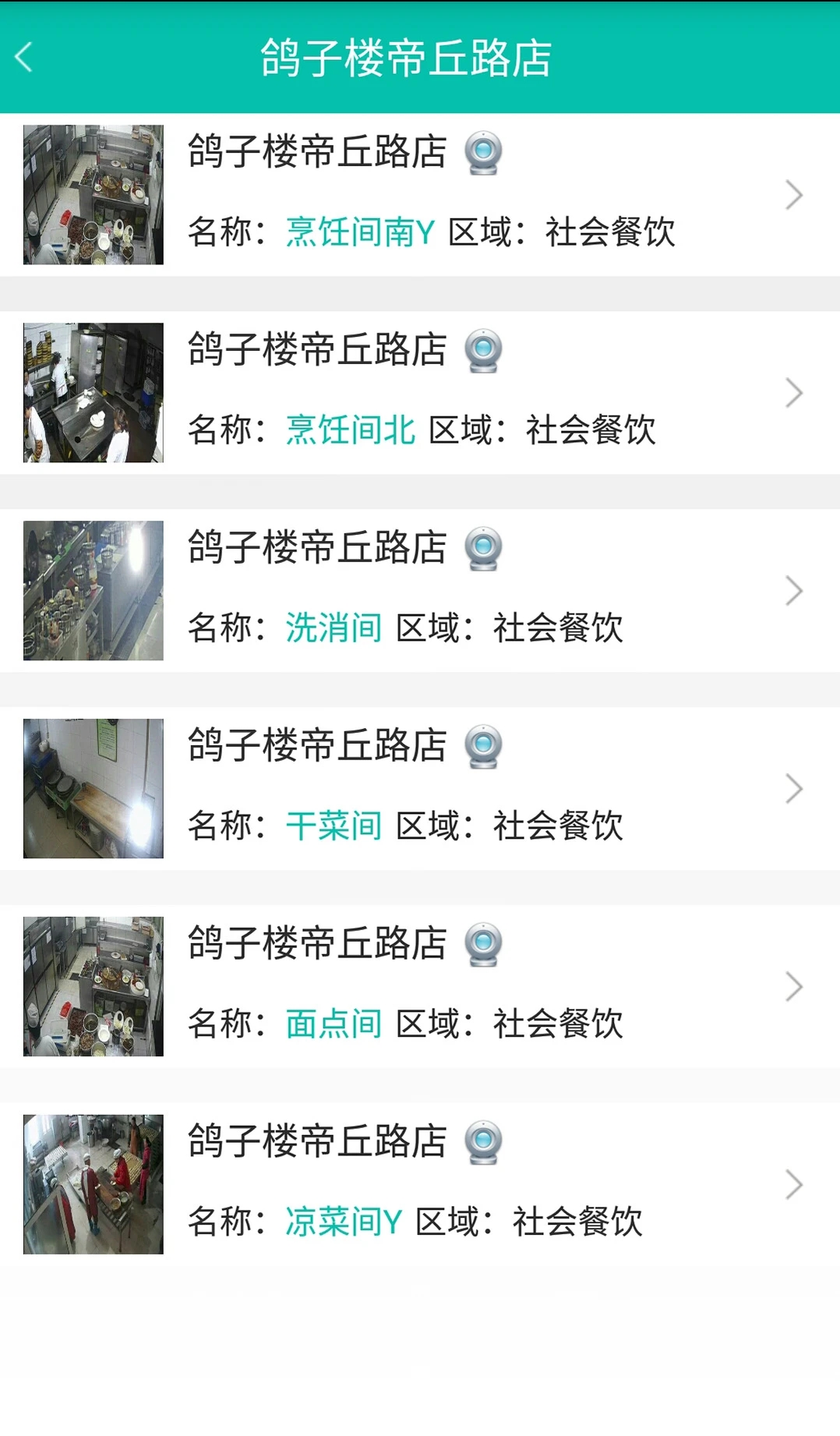
Task: Open the 洗消间 video thumbnail
Action: coord(93,590)
